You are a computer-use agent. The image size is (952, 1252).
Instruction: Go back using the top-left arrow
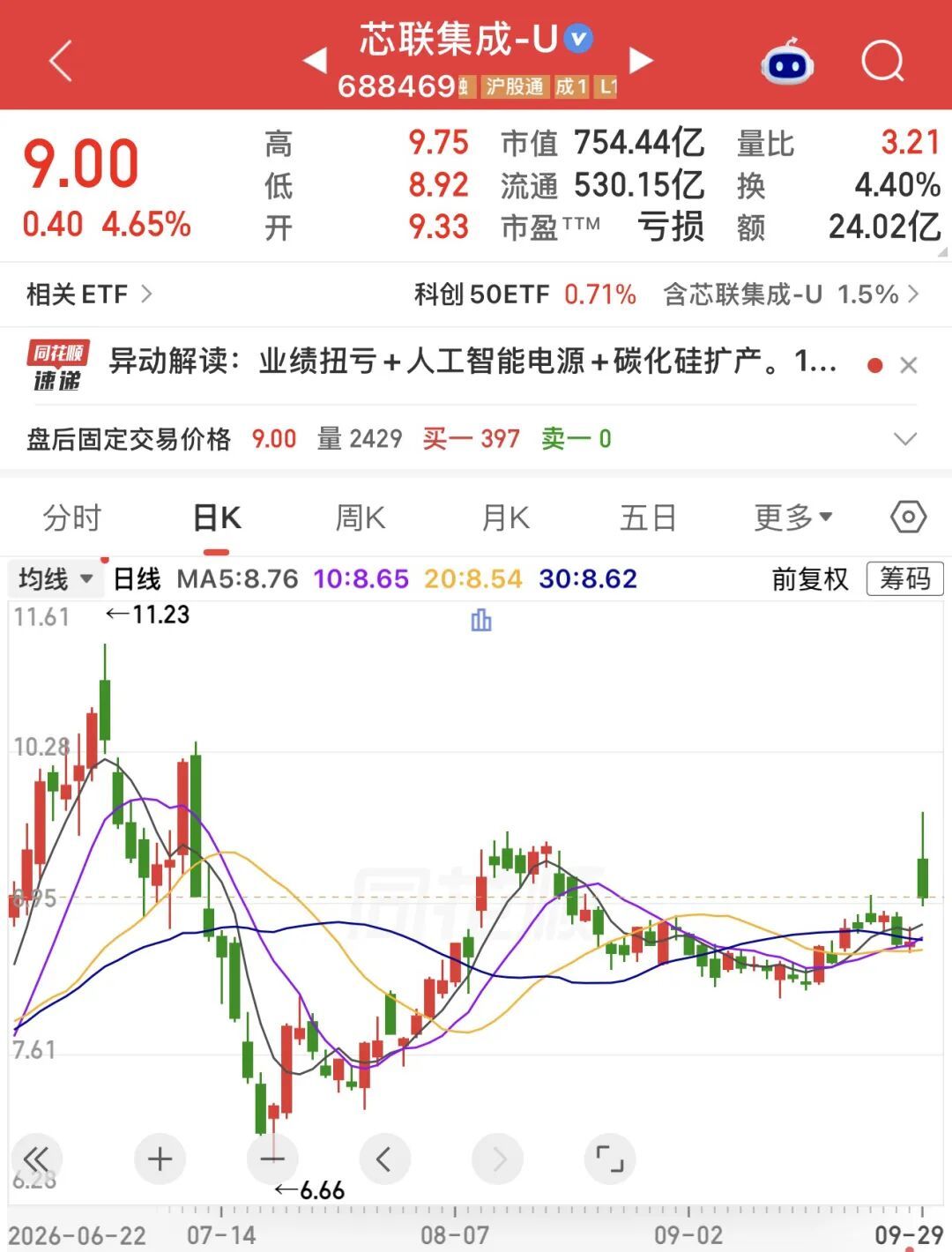(60, 62)
